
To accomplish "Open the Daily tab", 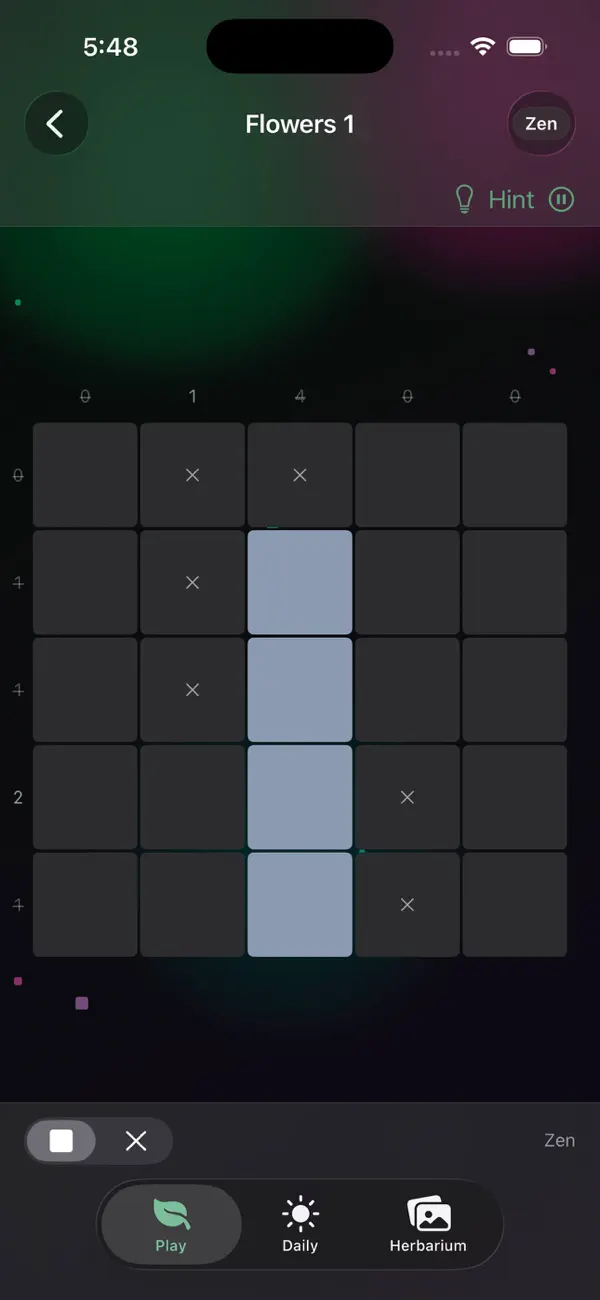I will pyautogui.click(x=300, y=1225).
